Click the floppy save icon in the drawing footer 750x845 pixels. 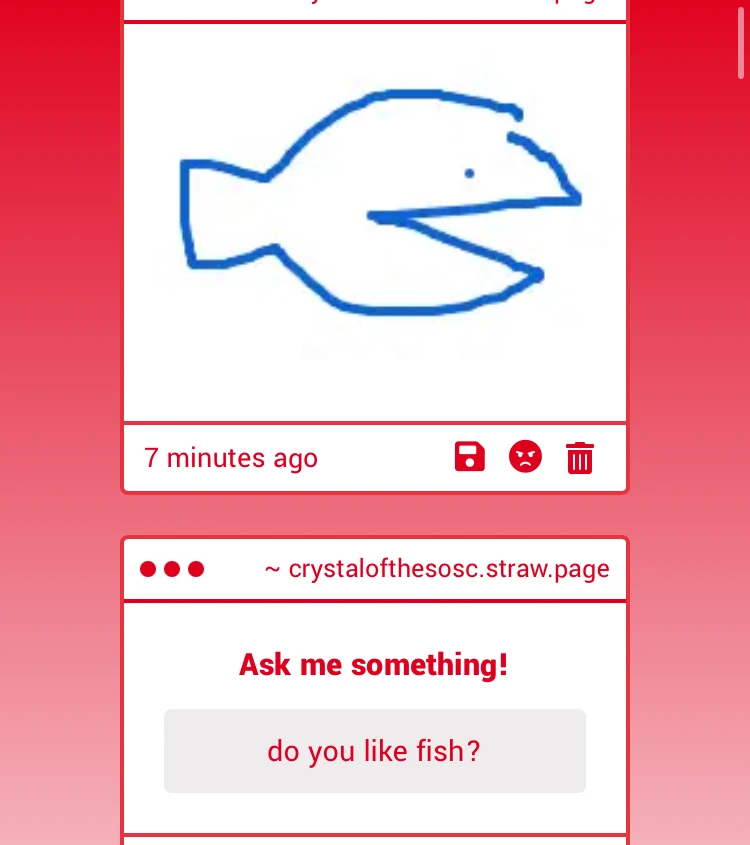click(469, 457)
